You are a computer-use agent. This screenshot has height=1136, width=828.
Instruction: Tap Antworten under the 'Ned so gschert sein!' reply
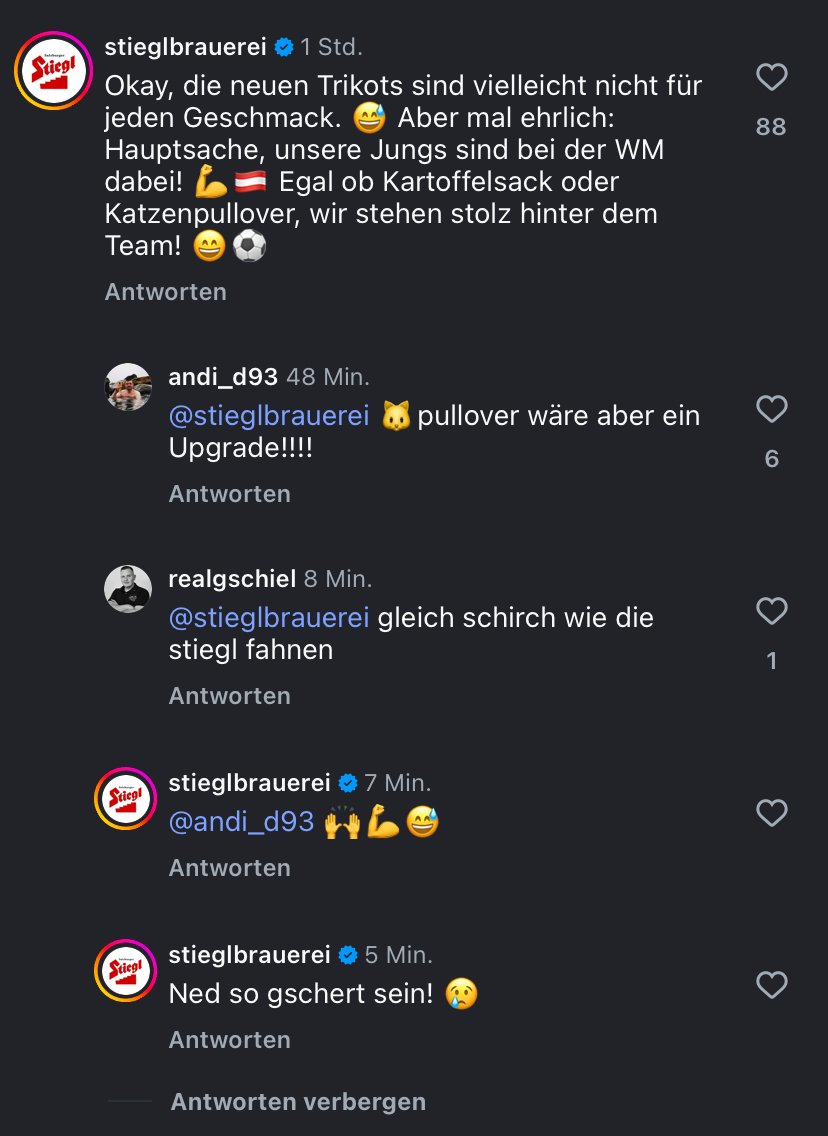tap(229, 1040)
